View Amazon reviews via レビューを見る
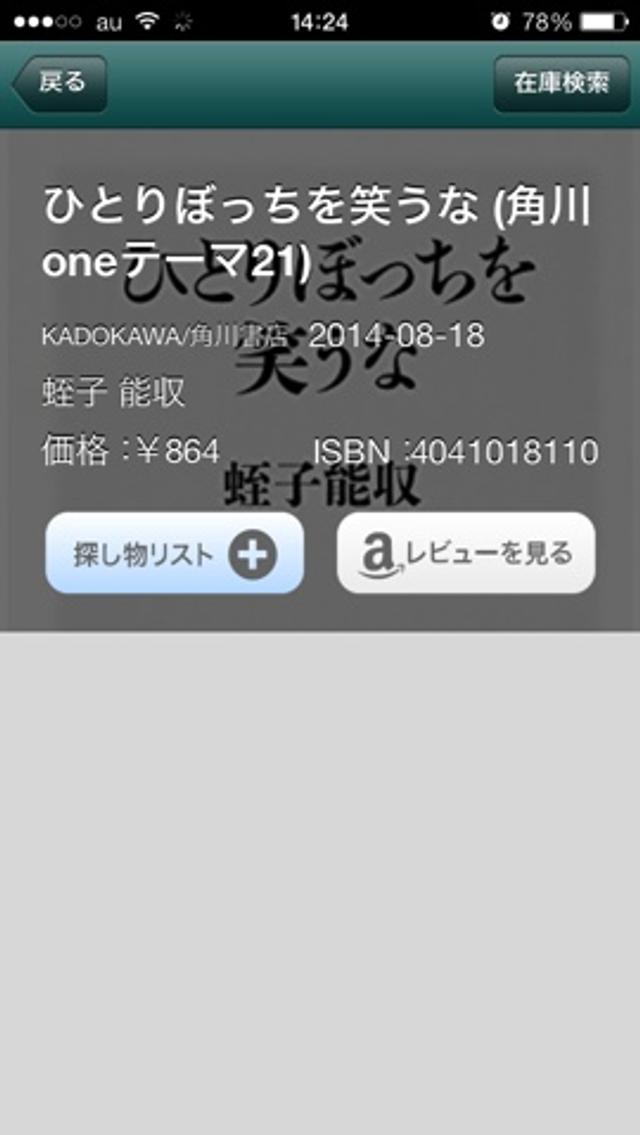The height and width of the screenshot is (1135, 640). 466,553
